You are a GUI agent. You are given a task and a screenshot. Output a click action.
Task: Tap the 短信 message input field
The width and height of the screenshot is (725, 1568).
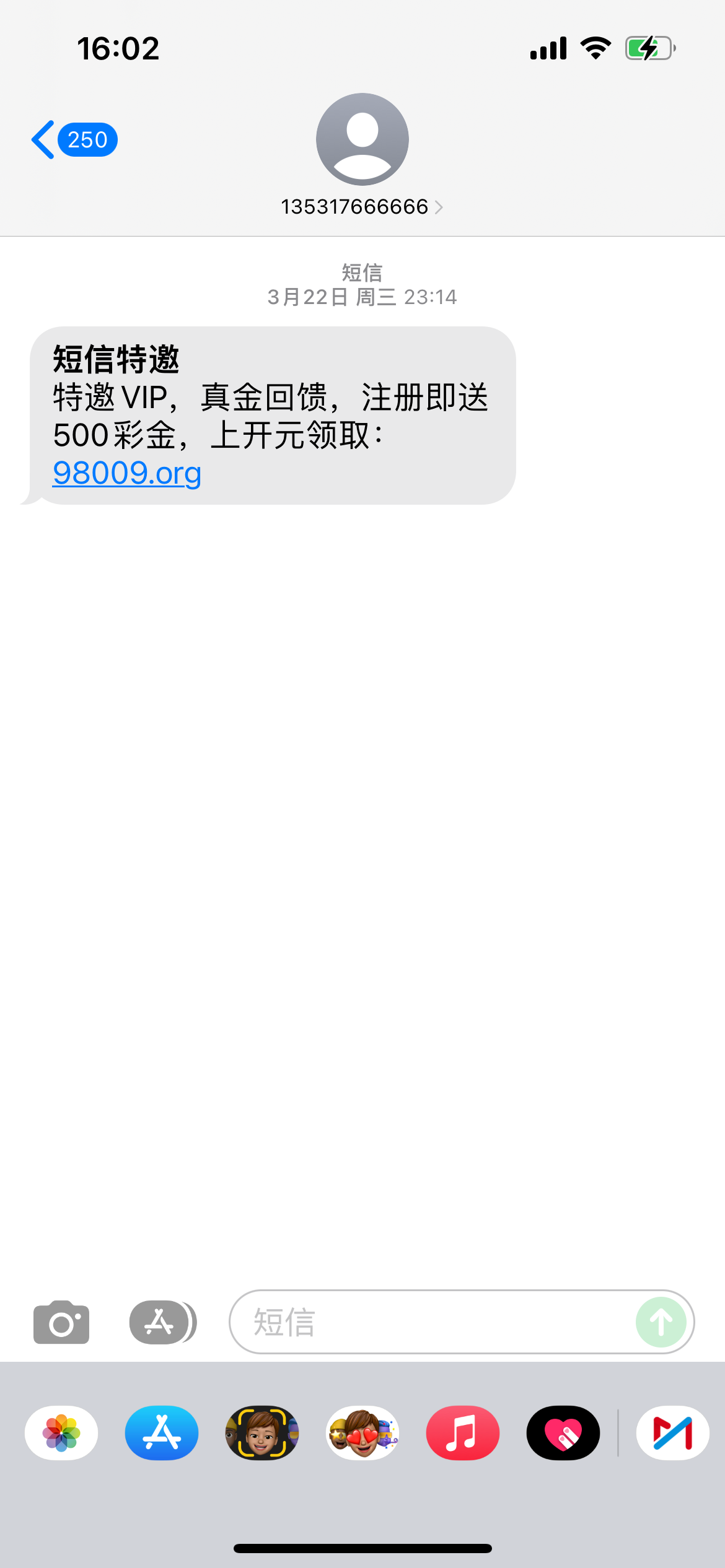click(434, 1322)
